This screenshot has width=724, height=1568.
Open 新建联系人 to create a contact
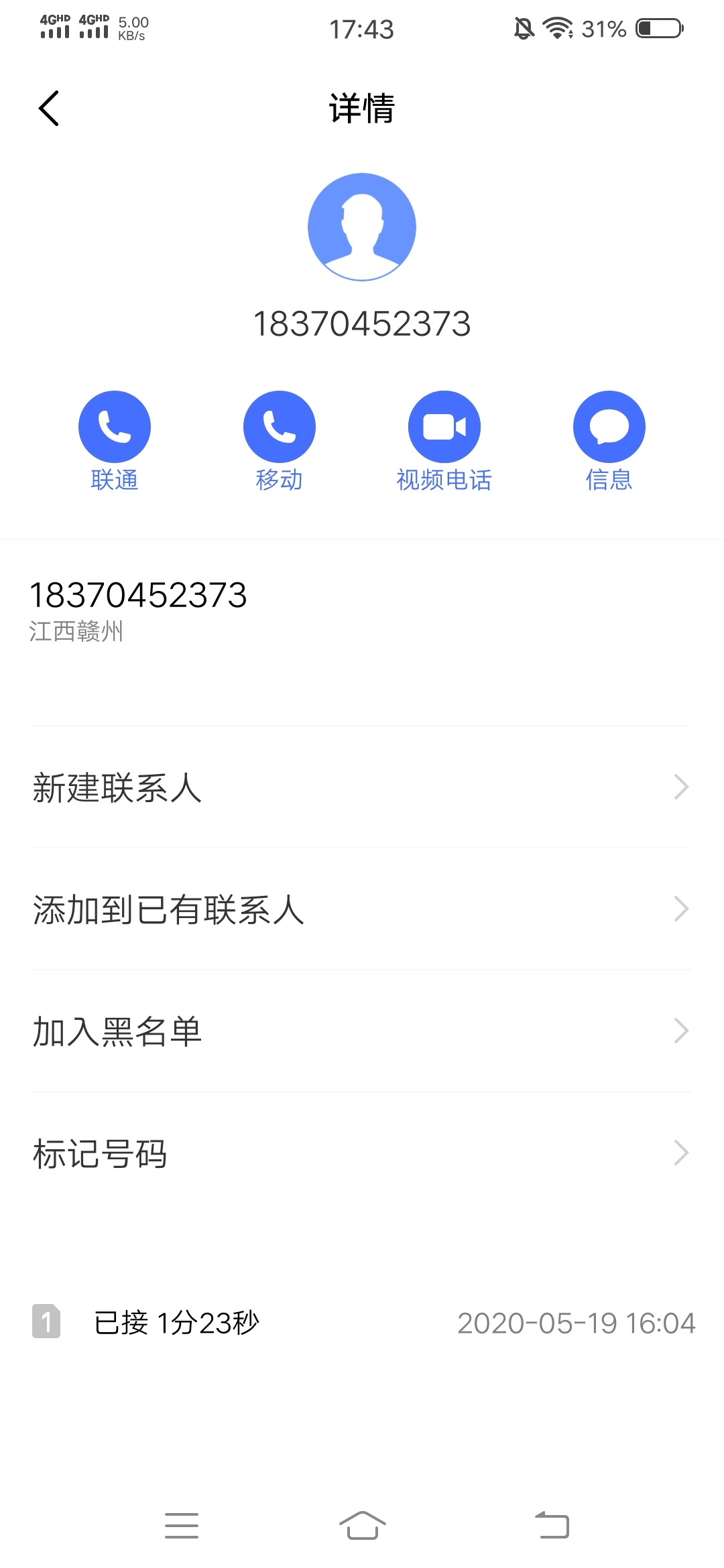click(362, 787)
